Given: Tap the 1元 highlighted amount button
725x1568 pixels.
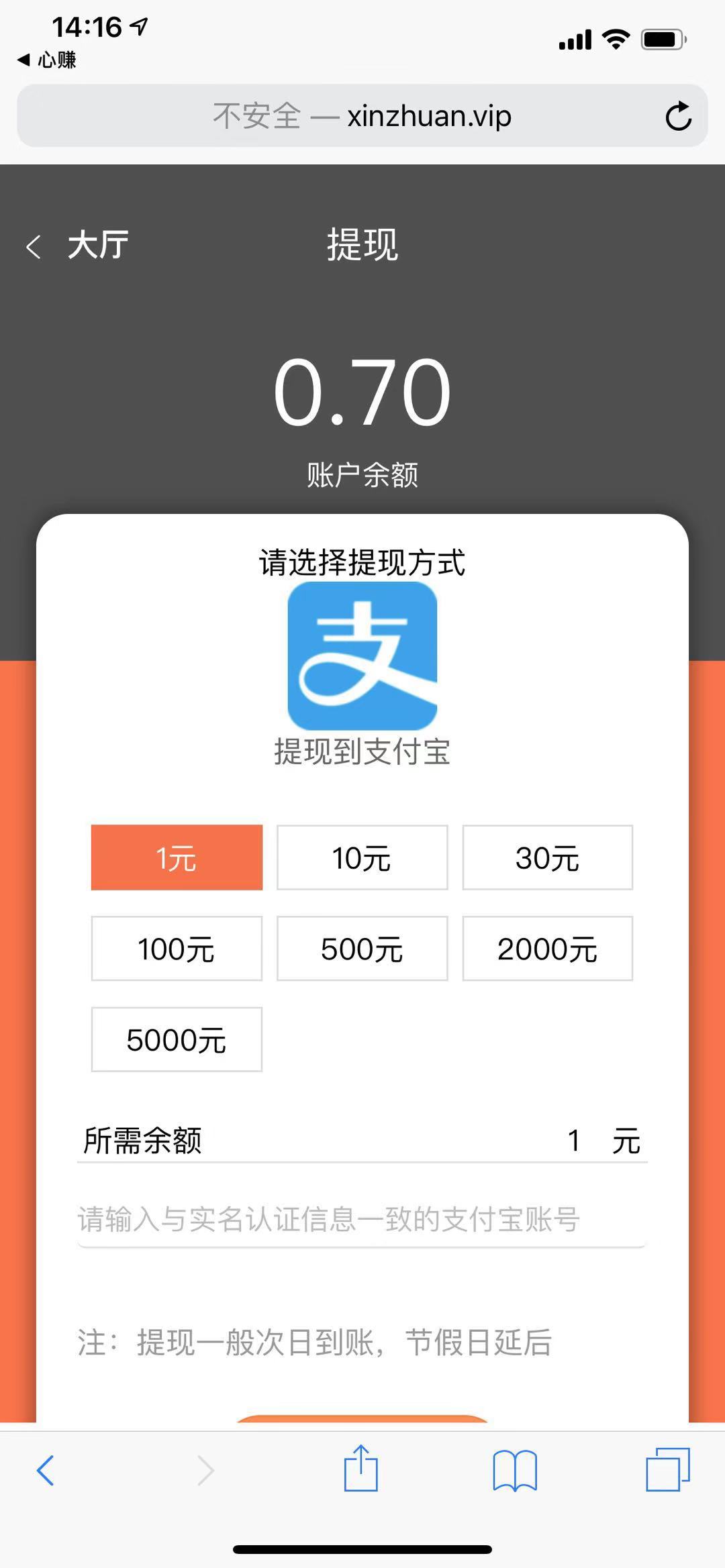Looking at the screenshot, I should 176,858.
